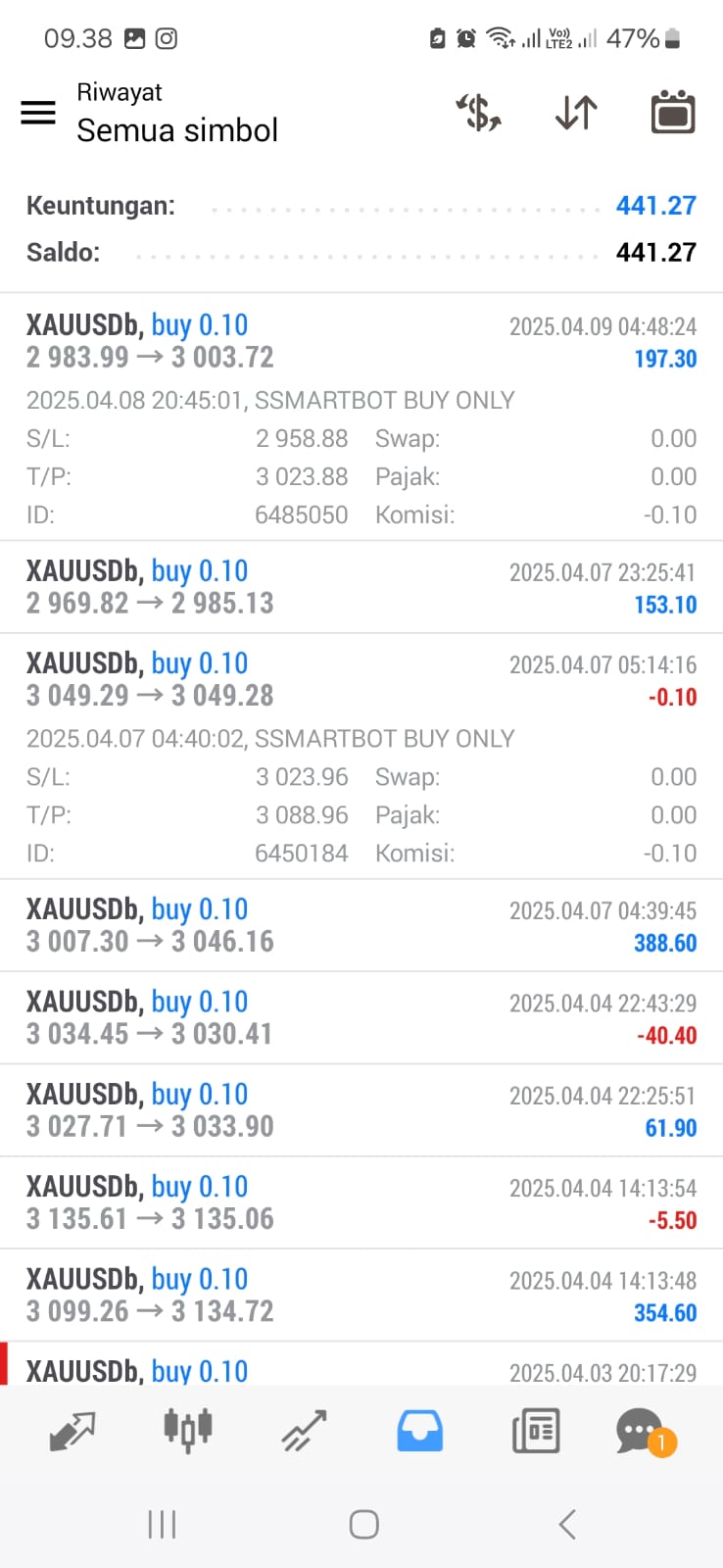Open the sort arrows option
Screen dimensions: 723x1568
click(x=576, y=113)
